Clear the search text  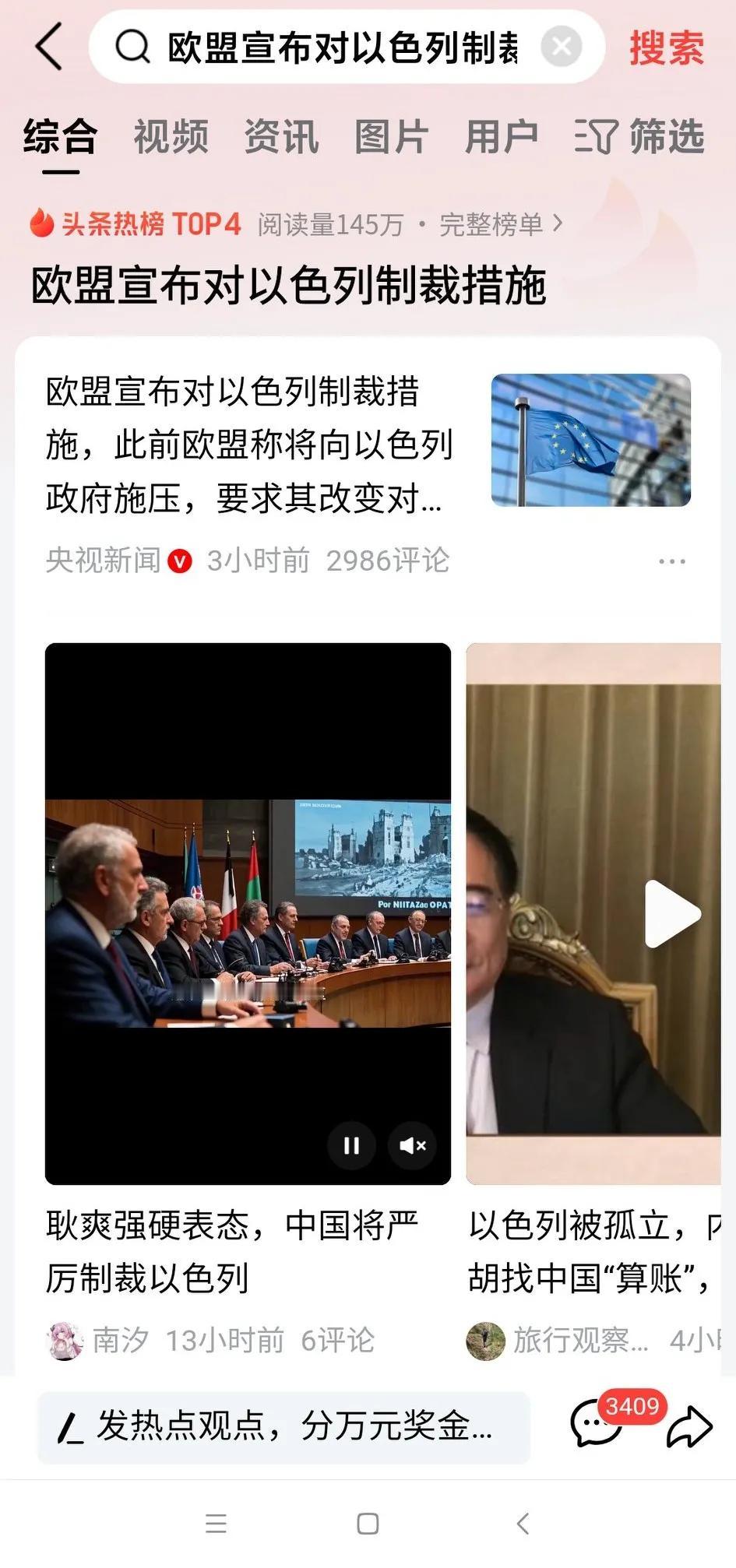point(561,47)
